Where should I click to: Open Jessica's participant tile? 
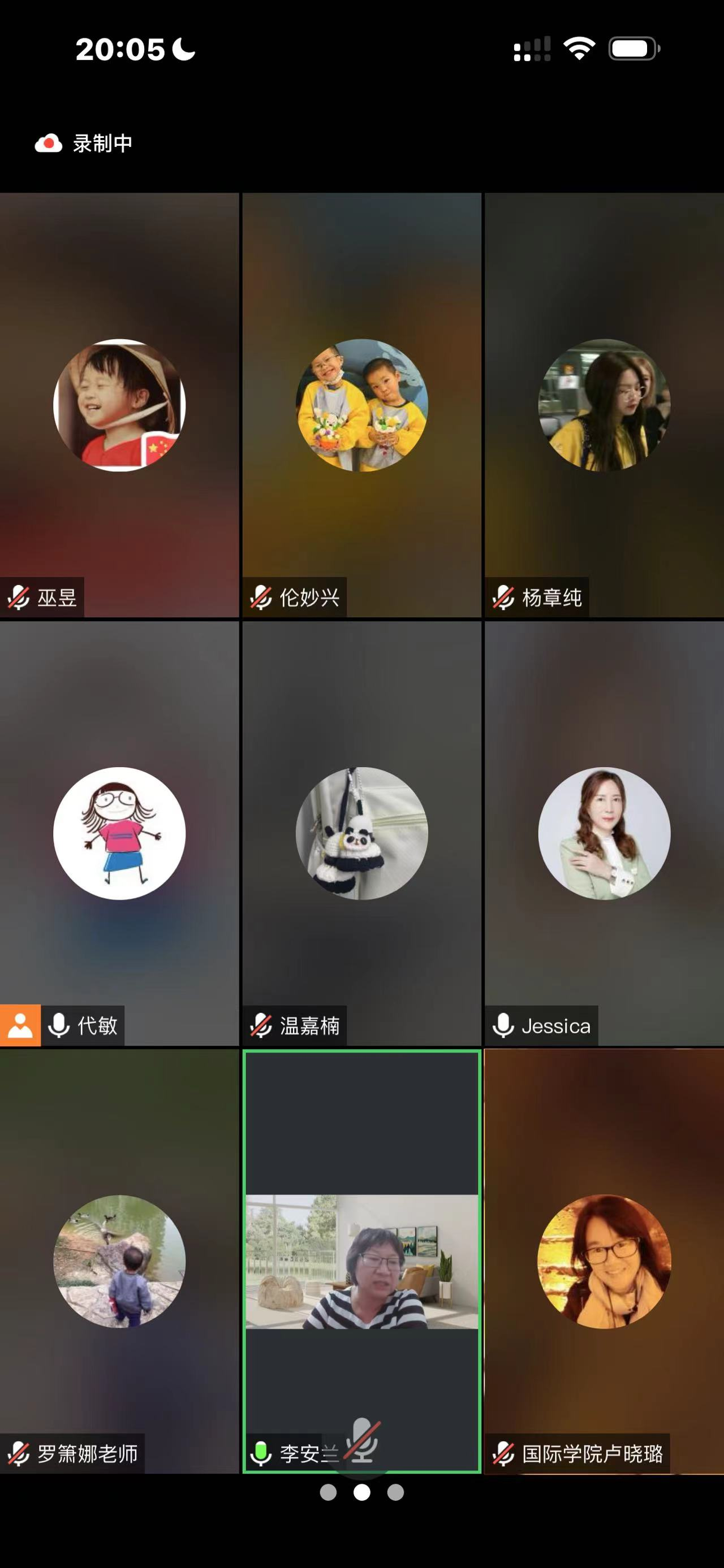[604, 833]
